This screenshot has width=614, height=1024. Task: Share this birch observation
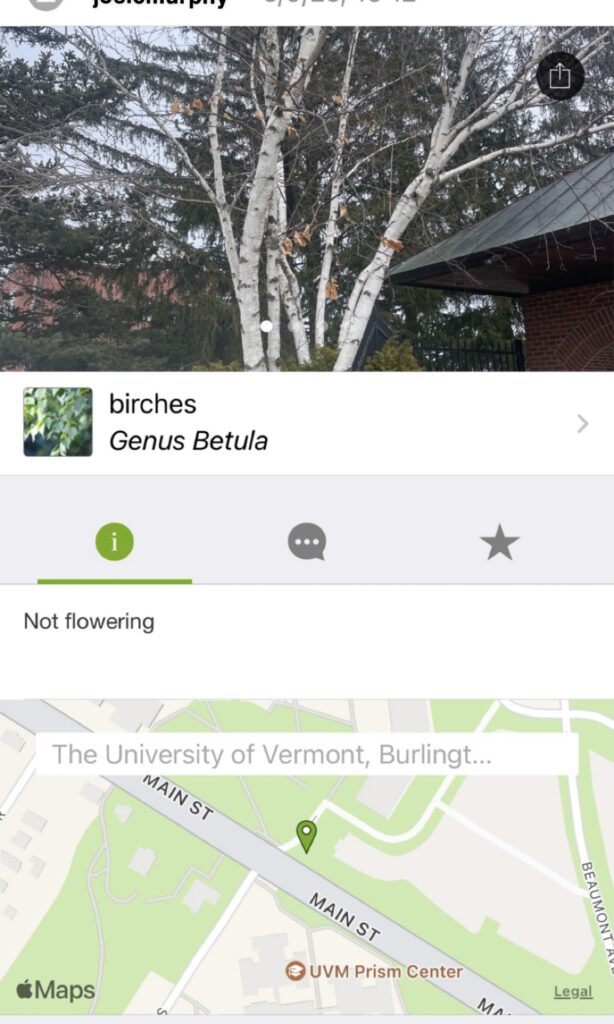560,76
